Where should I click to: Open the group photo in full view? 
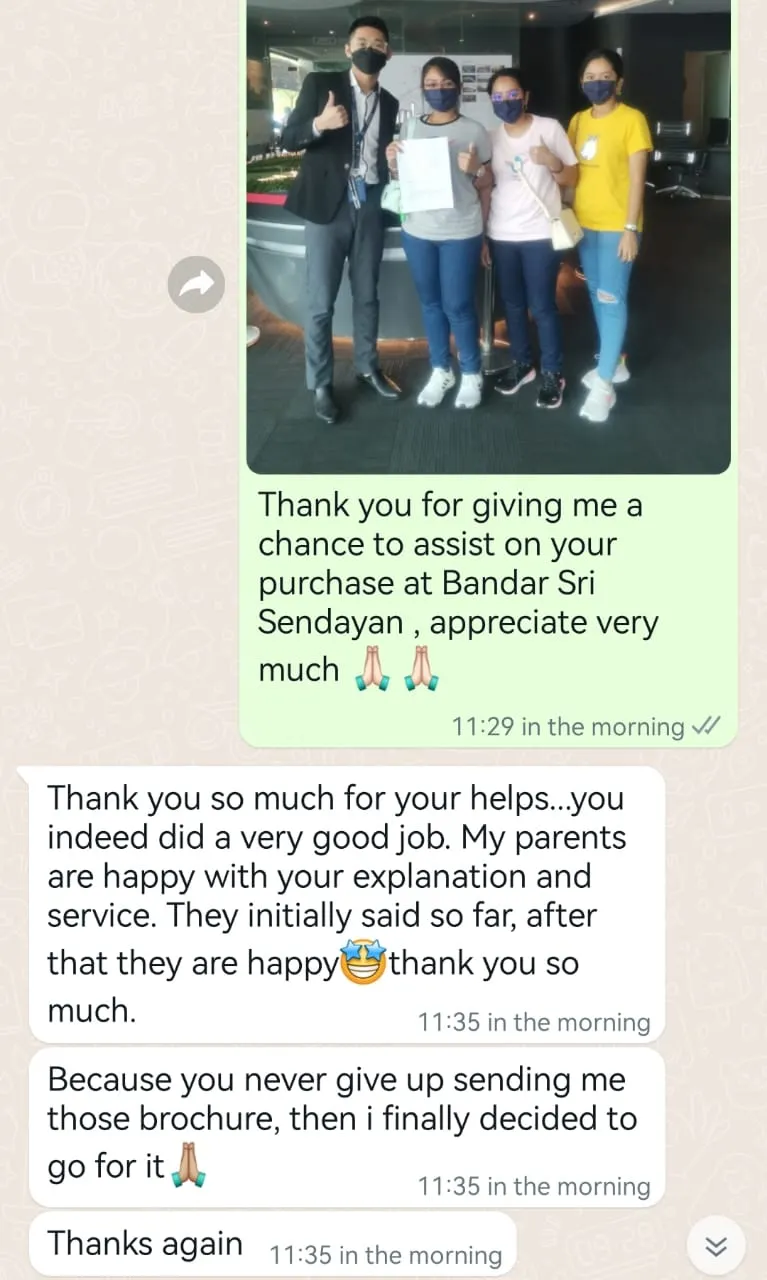[488, 235]
